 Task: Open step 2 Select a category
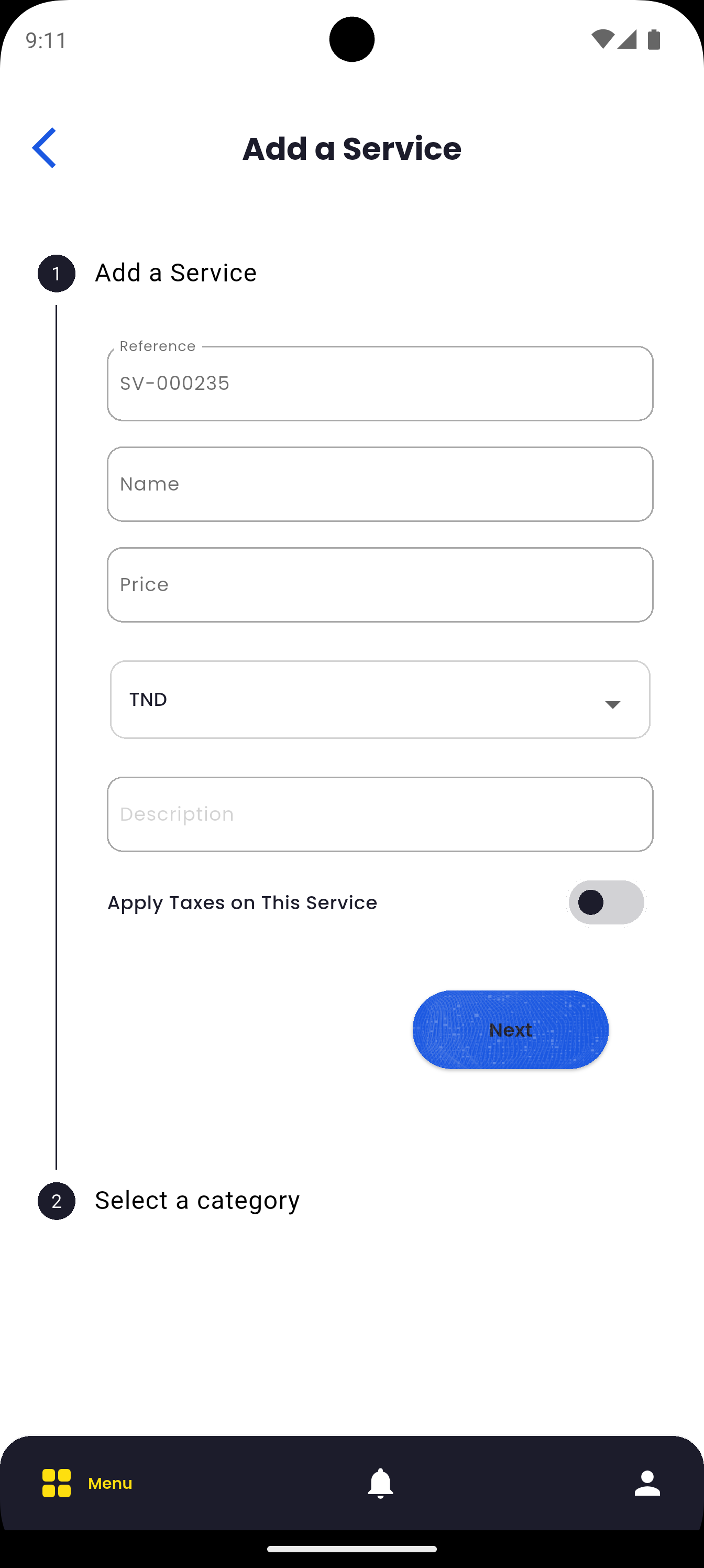196,1201
